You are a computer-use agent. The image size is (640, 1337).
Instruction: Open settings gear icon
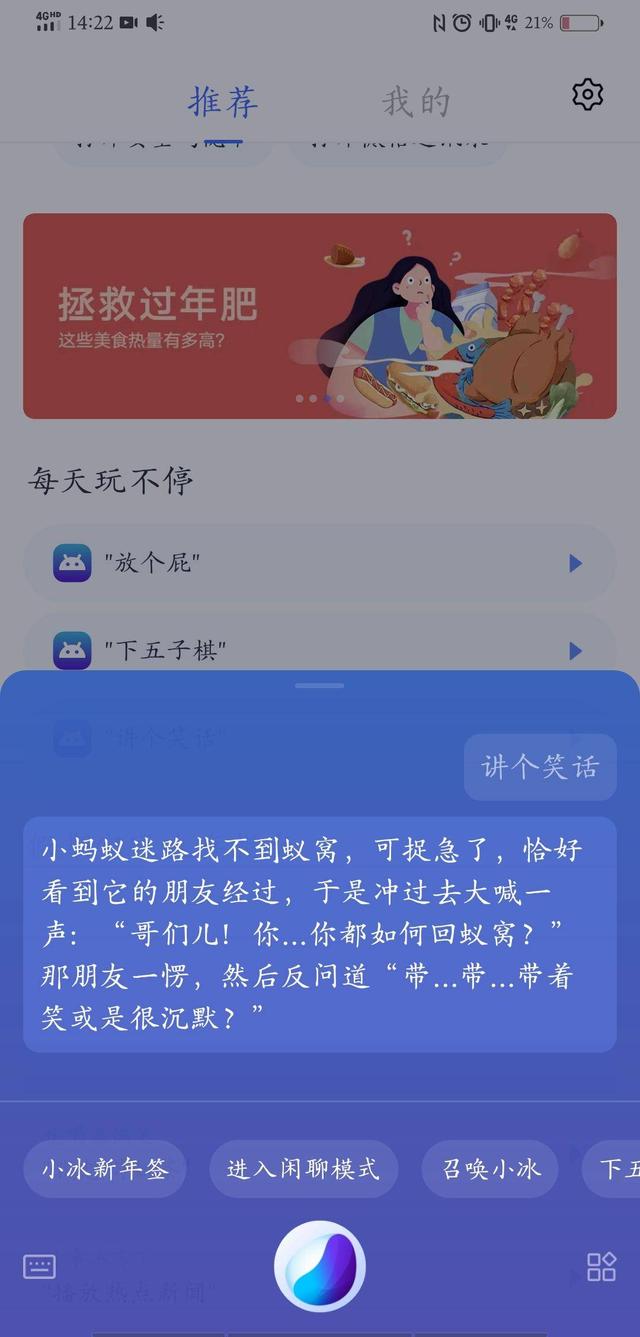point(587,95)
